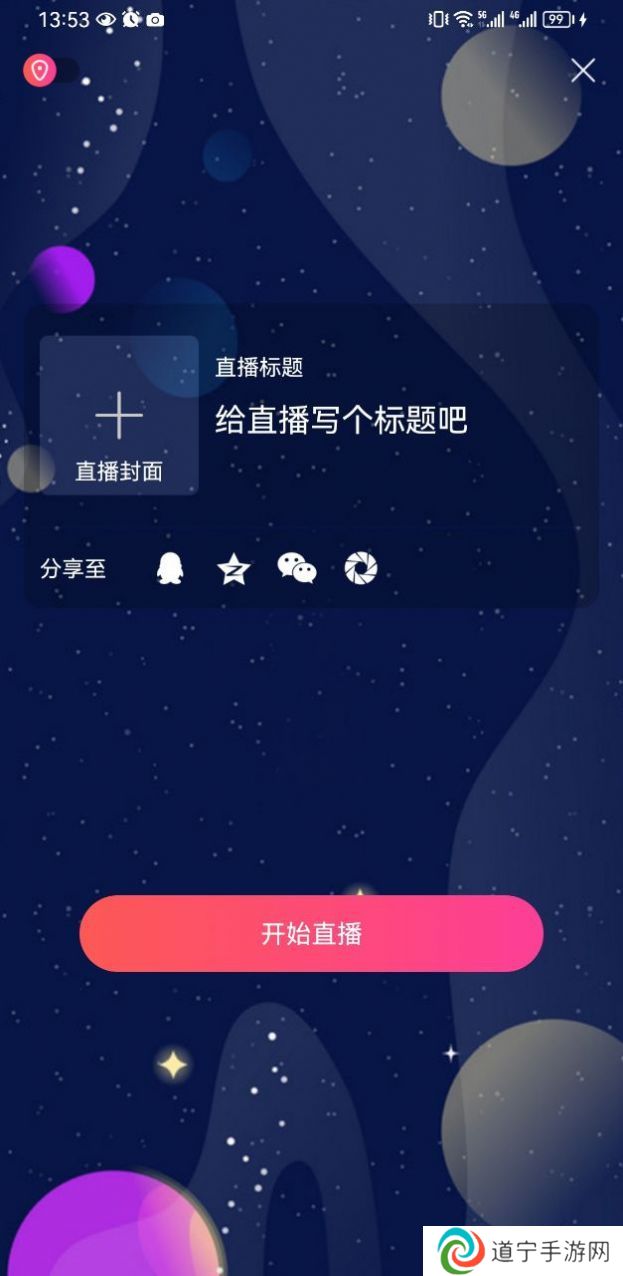
Task: Start live streaming with 开始直播 button
Action: point(311,933)
